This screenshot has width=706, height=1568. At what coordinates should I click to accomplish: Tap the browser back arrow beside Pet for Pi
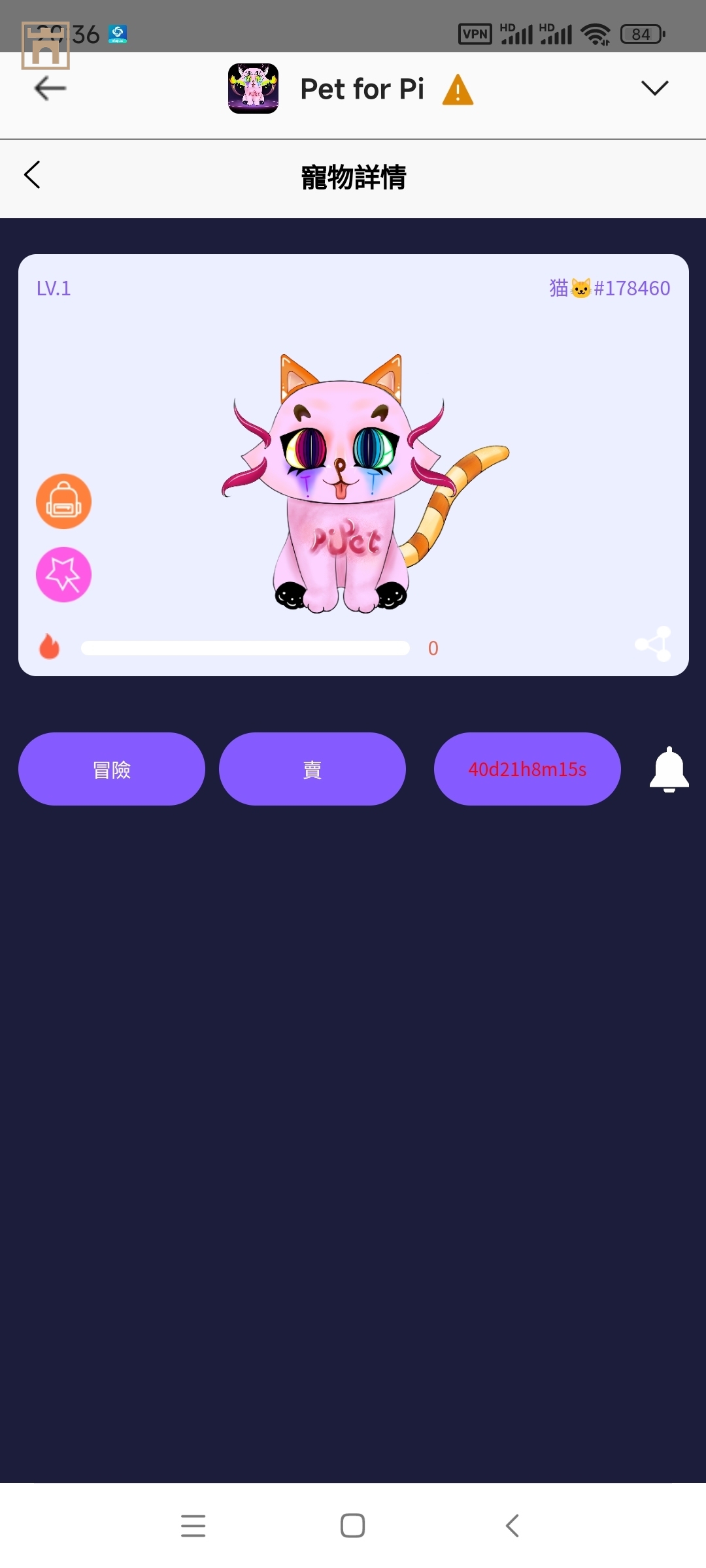(50, 88)
